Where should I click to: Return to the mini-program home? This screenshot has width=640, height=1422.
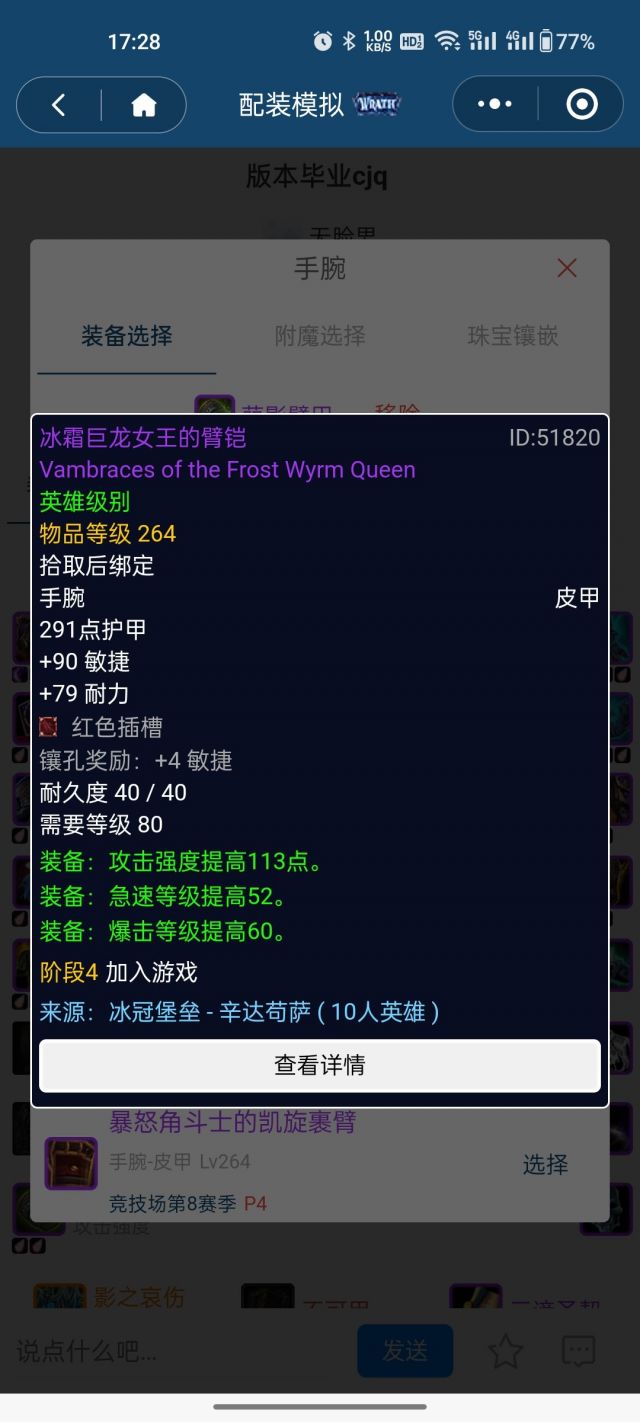144,105
